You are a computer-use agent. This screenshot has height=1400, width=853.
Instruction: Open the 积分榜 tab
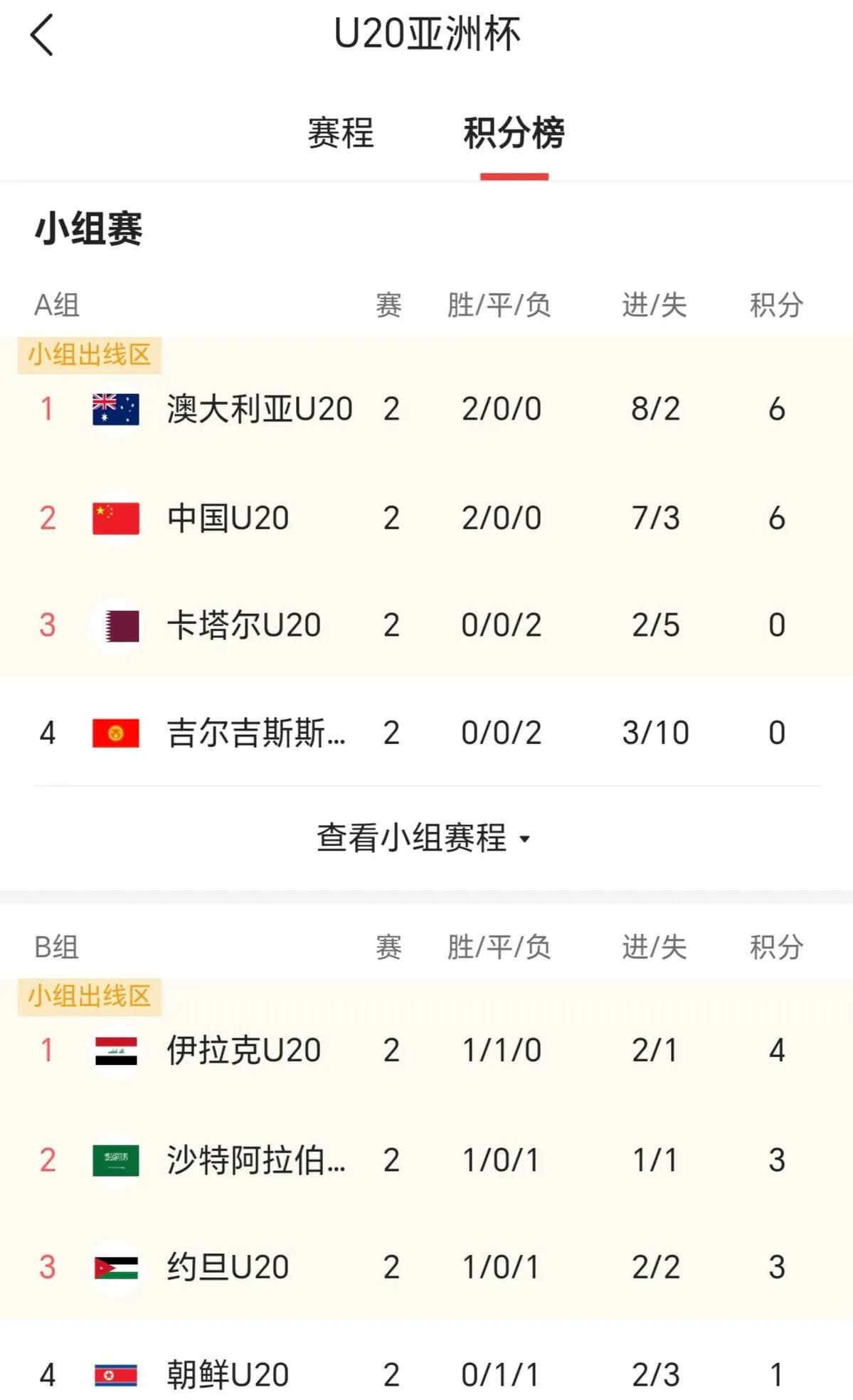click(514, 132)
